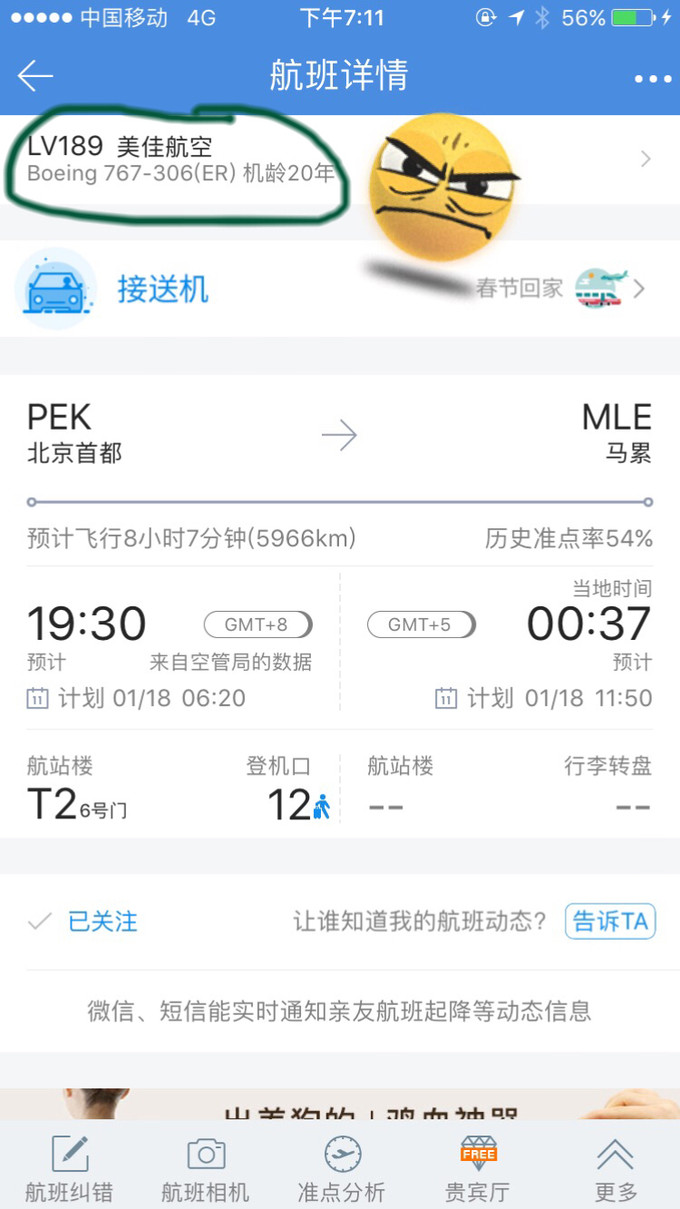
Task: Go back using the top-left arrow
Action: pyautogui.click(x=35, y=76)
